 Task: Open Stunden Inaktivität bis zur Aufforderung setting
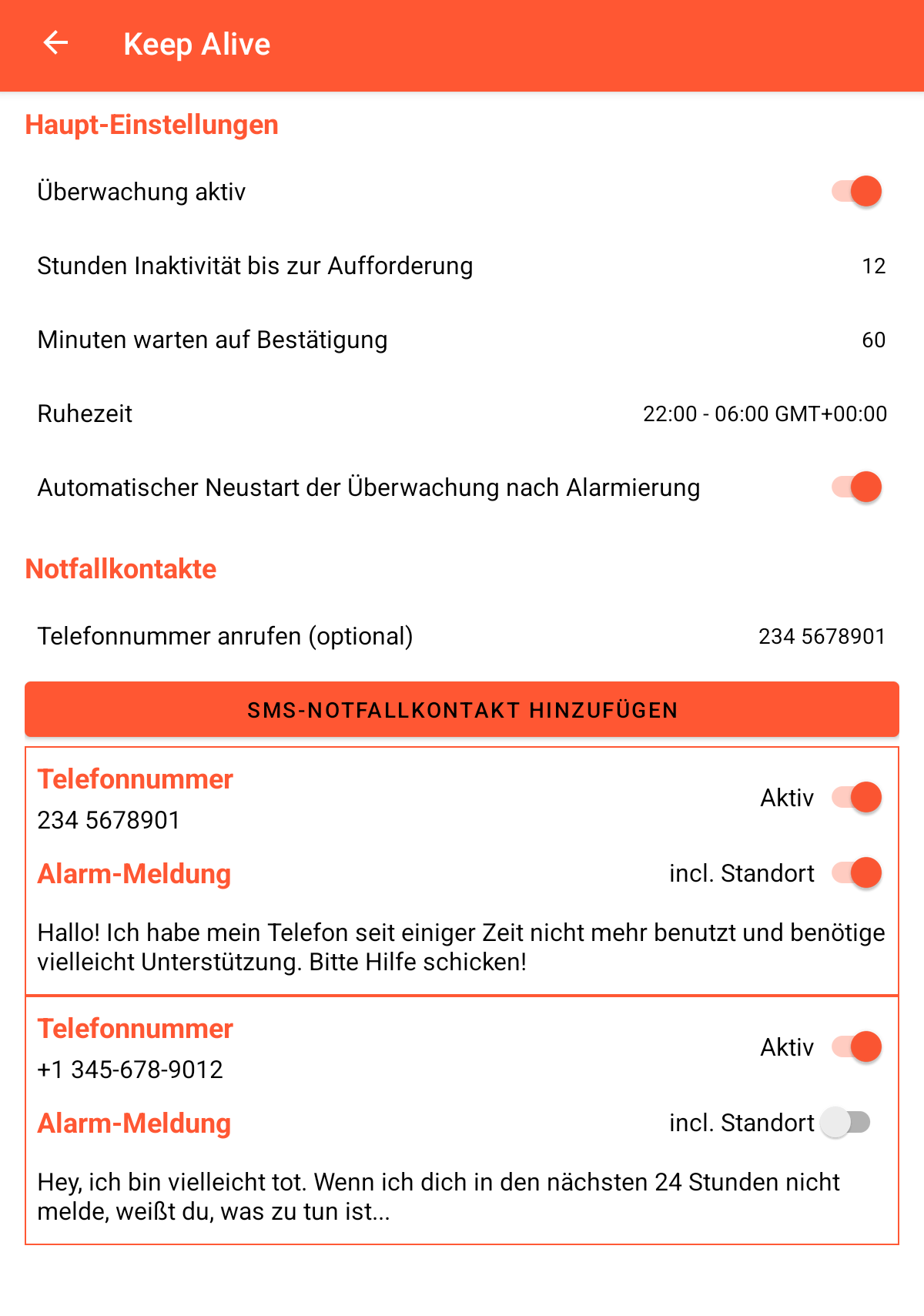pyautogui.click(x=462, y=266)
